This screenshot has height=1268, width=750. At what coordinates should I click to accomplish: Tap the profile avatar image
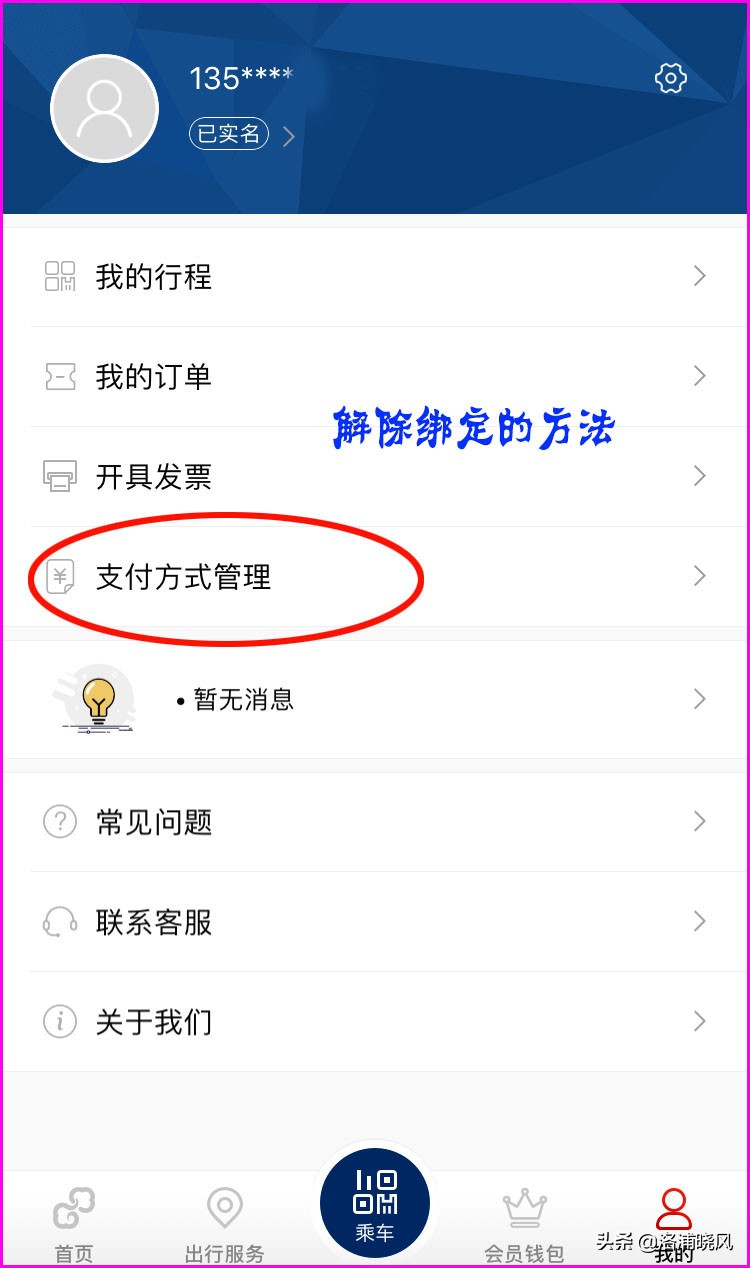coord(104,107)
